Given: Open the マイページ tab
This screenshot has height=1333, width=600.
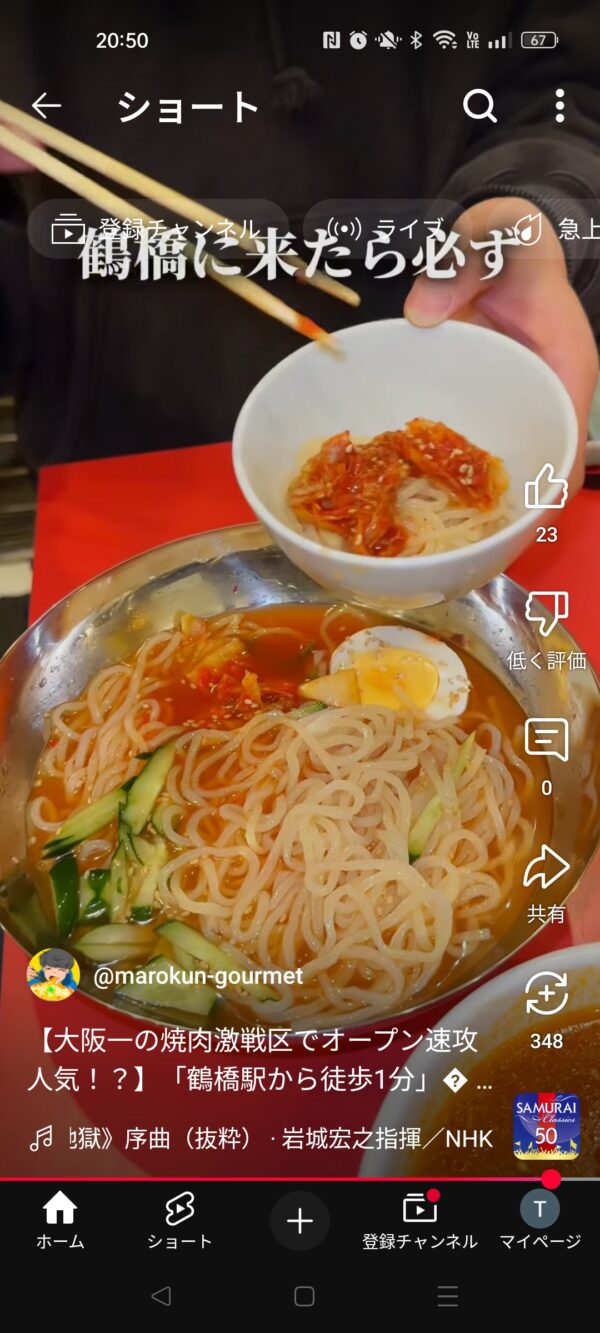Looking at the screenshot, I should (x=540, y=1220).
